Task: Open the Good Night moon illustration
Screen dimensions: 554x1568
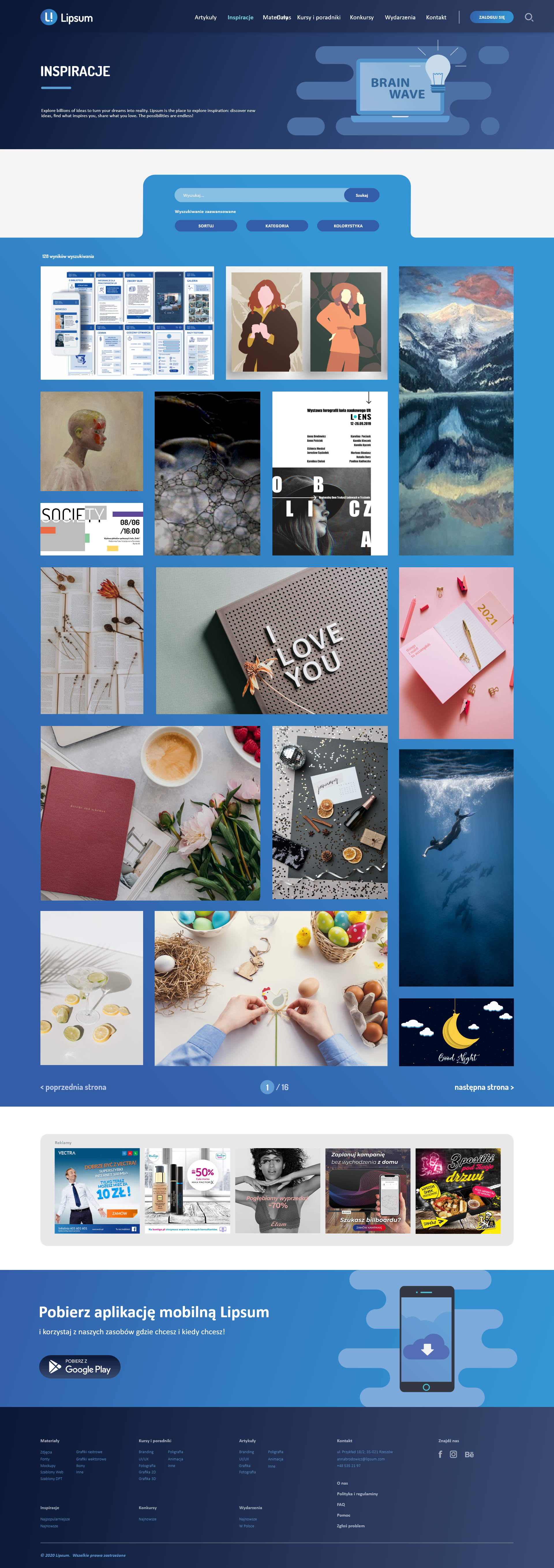Action: [456, 1032]
